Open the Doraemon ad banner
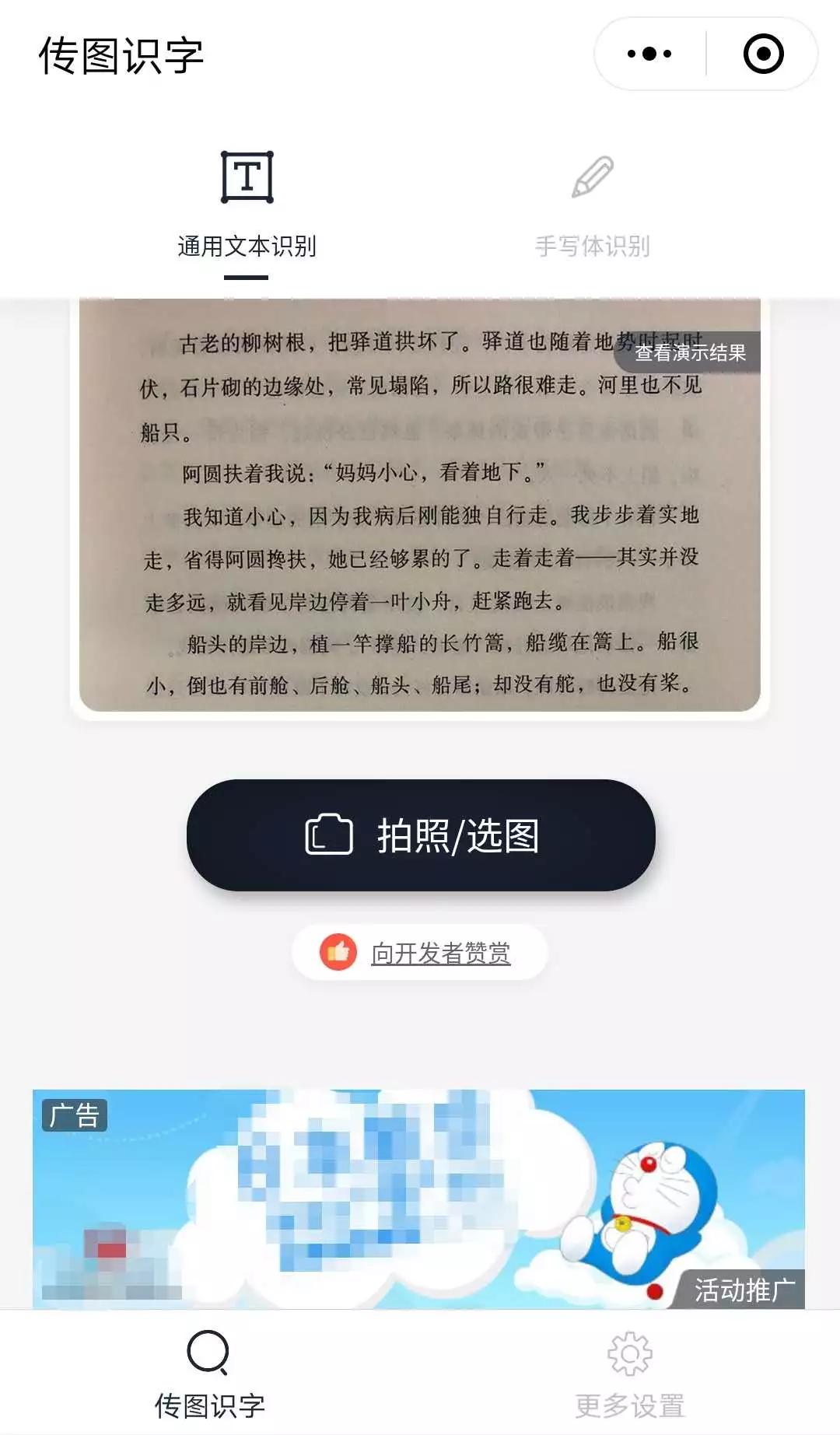Viewport: 840px width, 1435px height. click(418, 1199)
